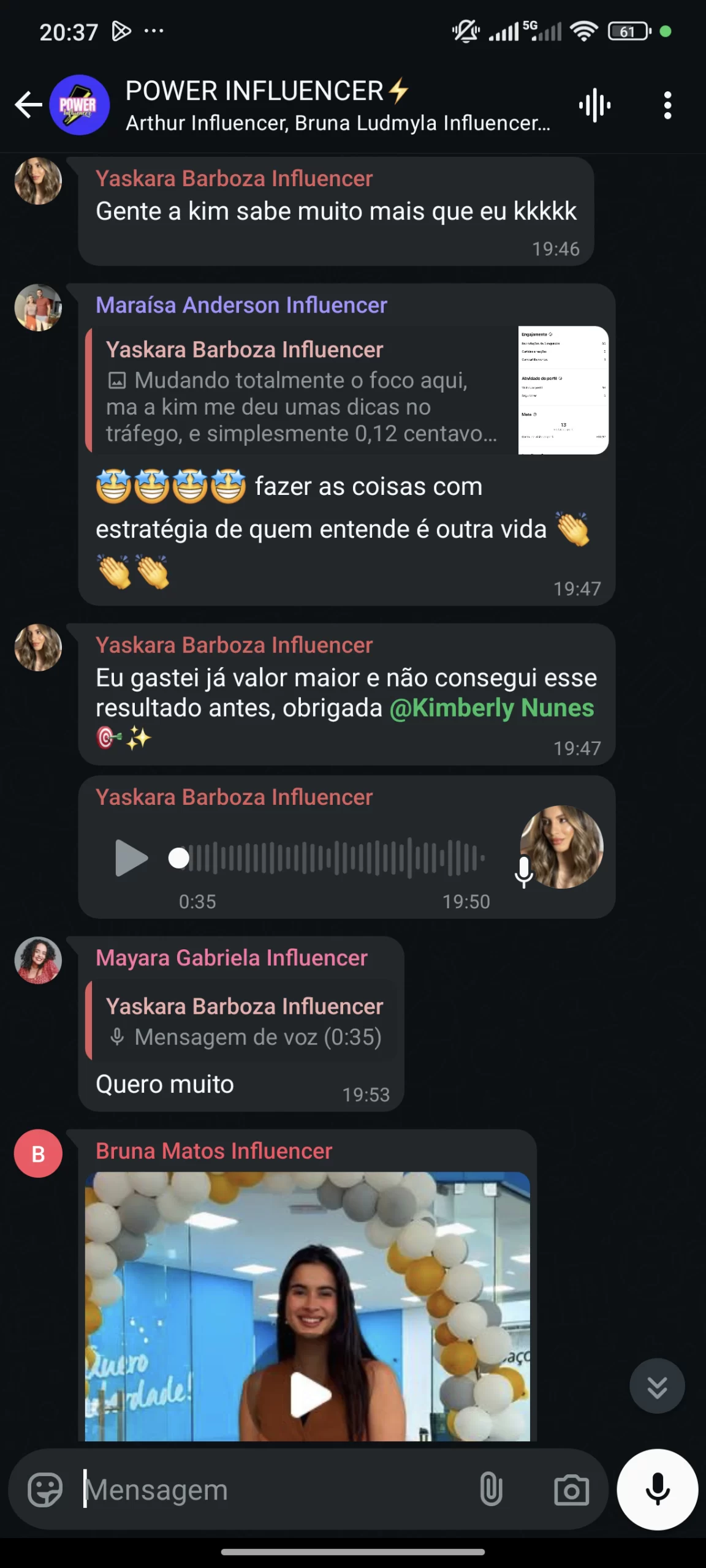Image resolution: width=706 pixels, height=1568 pixels.
Task: View Mayara Gabriela's profile picture
Action: pos(38,960)
